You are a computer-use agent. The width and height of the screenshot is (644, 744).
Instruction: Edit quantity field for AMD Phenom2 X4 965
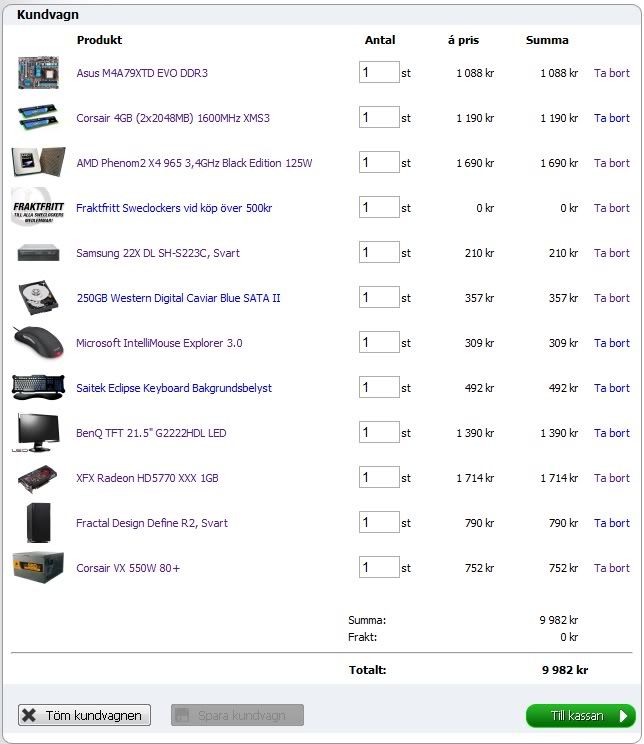tap(378, 163)
